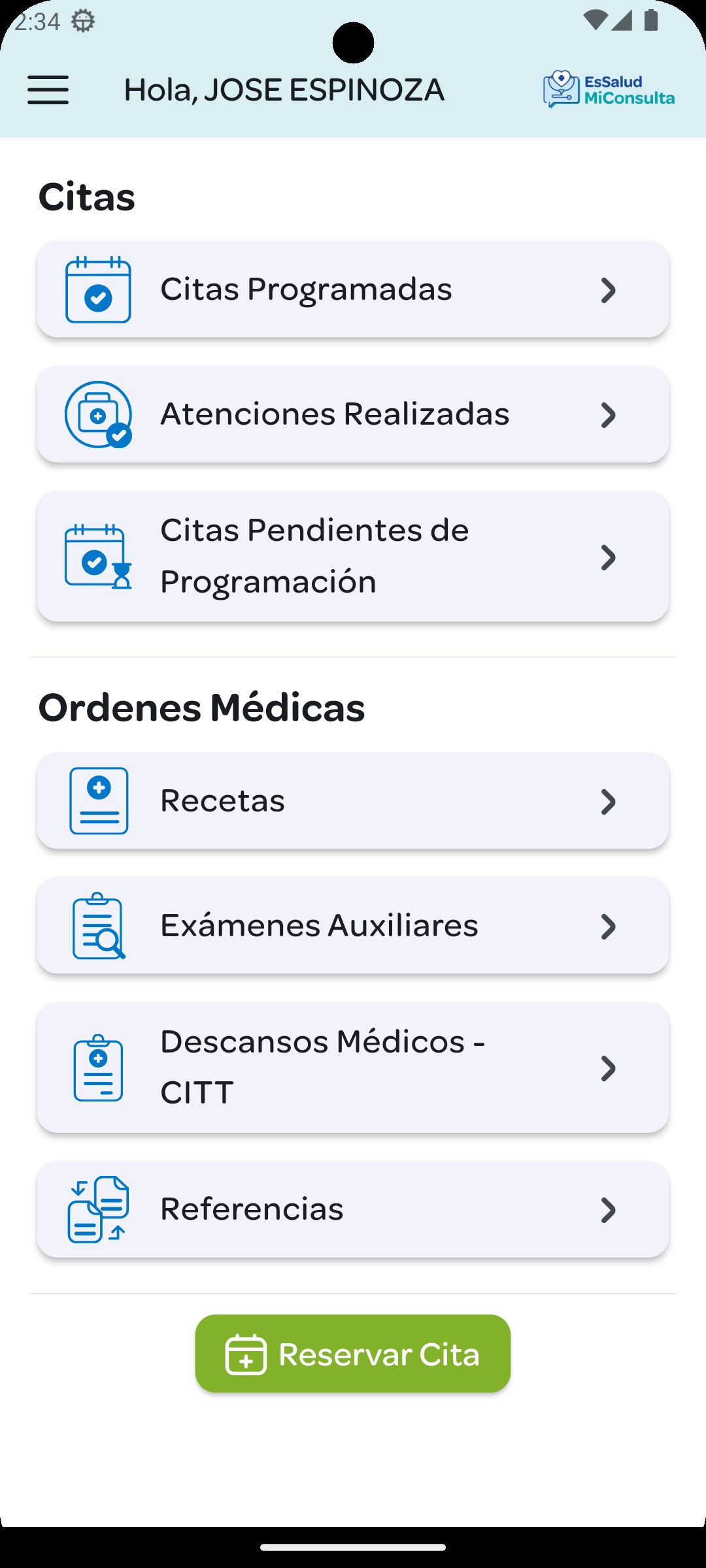Open Citas Programadas
The height and width of the screenshot is (1568, 706).
pos(353,289)
